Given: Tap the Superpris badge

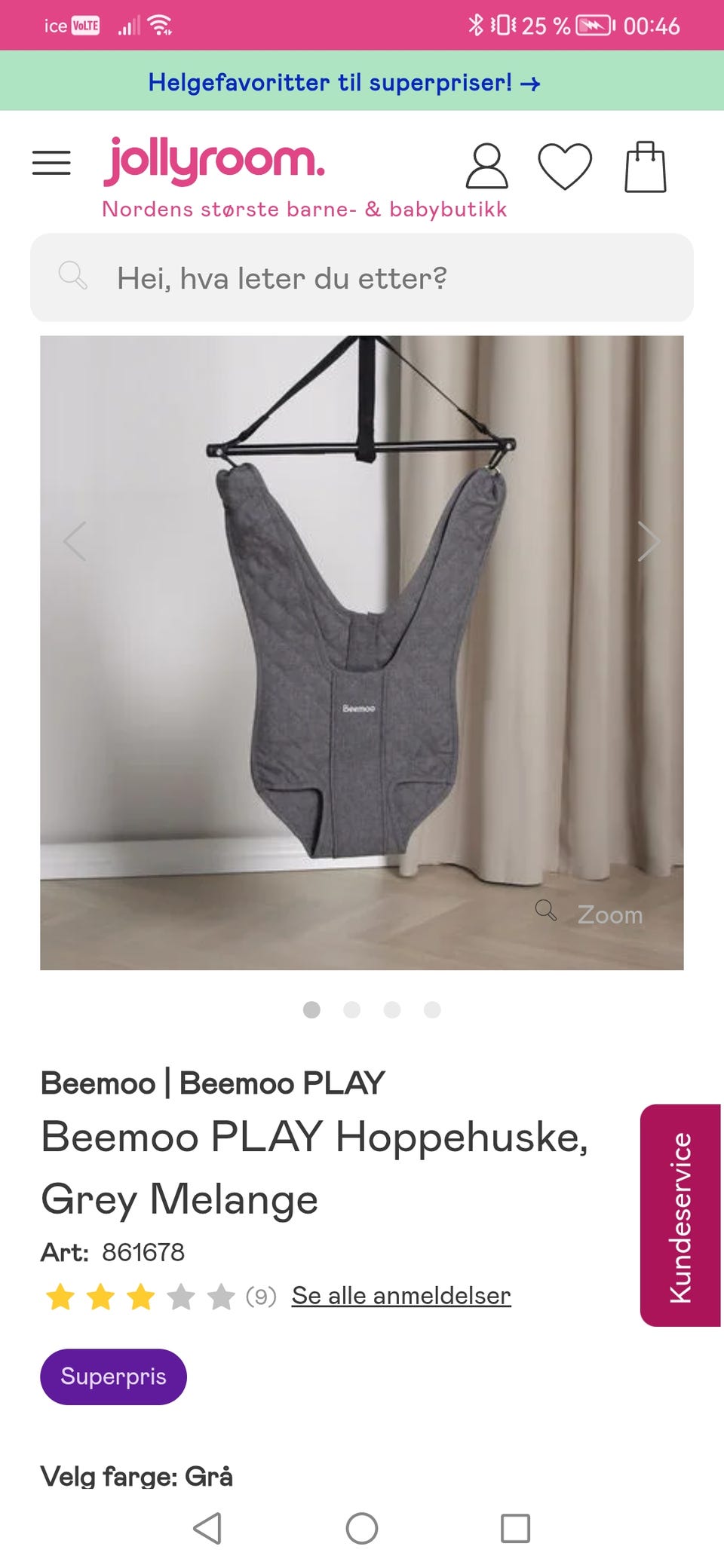Looking at the screenshot, I should [113, 1377].
